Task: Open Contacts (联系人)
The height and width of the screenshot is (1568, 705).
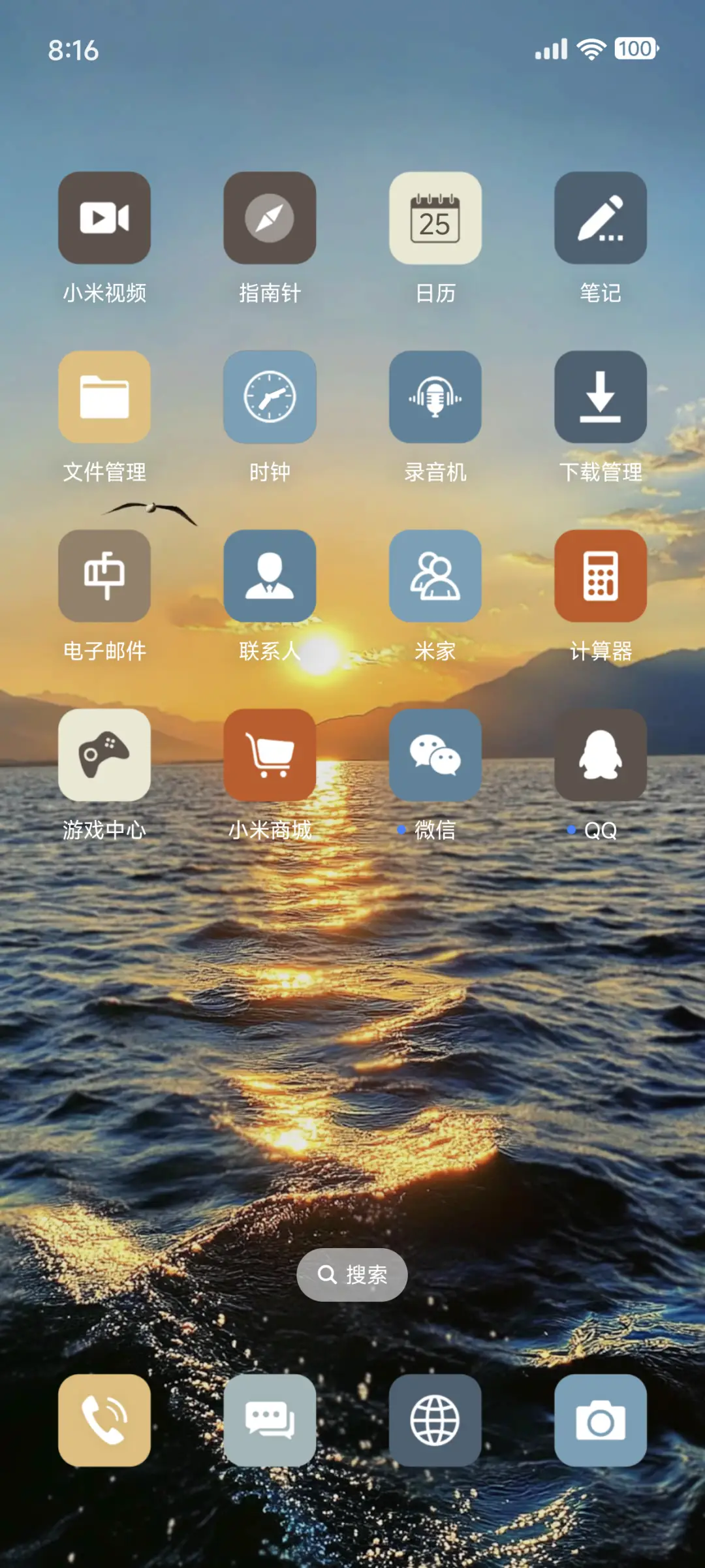Action: coord(270,576)
